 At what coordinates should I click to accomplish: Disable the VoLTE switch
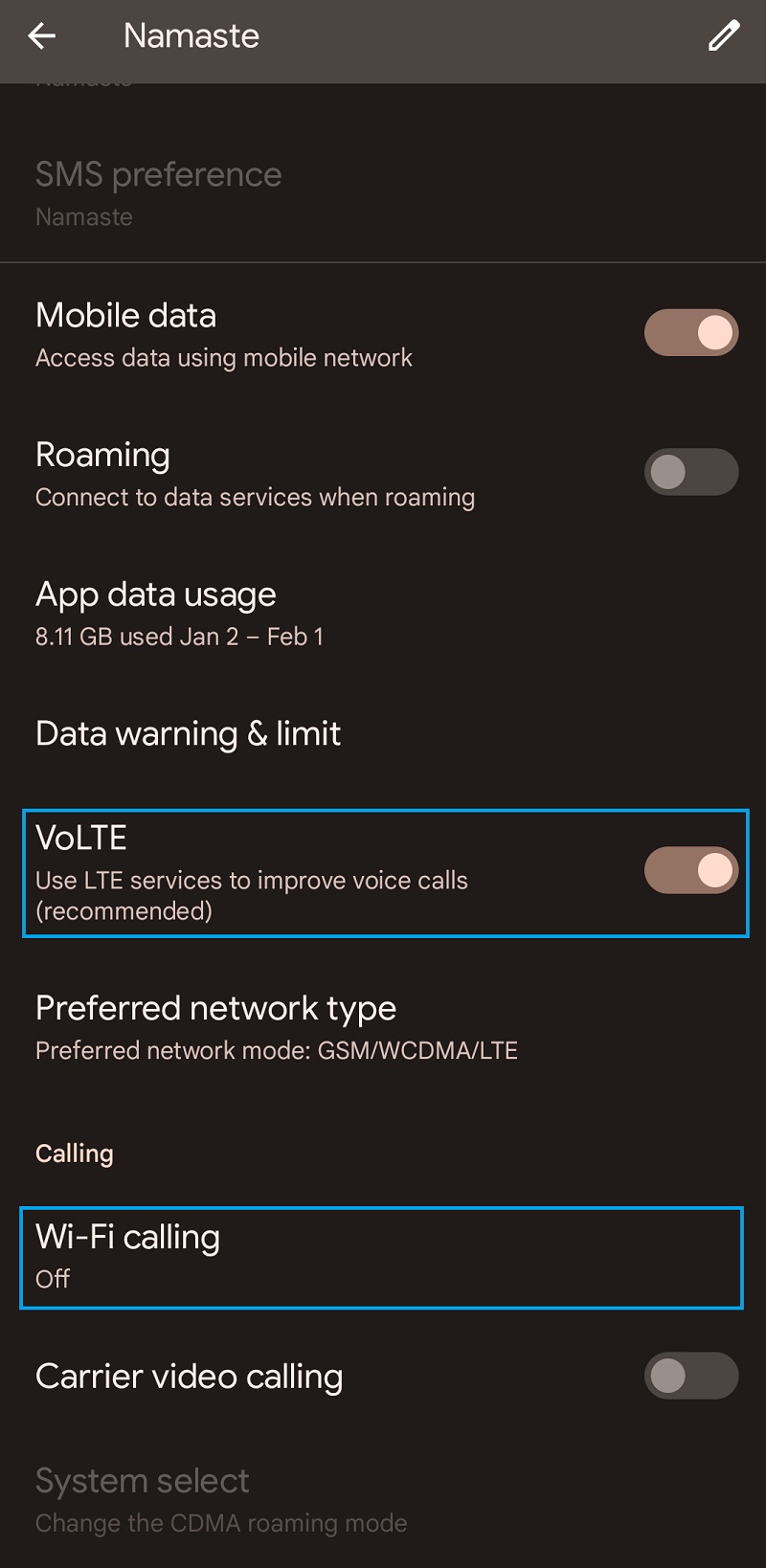pyautogui.click(x=691, y=870)
